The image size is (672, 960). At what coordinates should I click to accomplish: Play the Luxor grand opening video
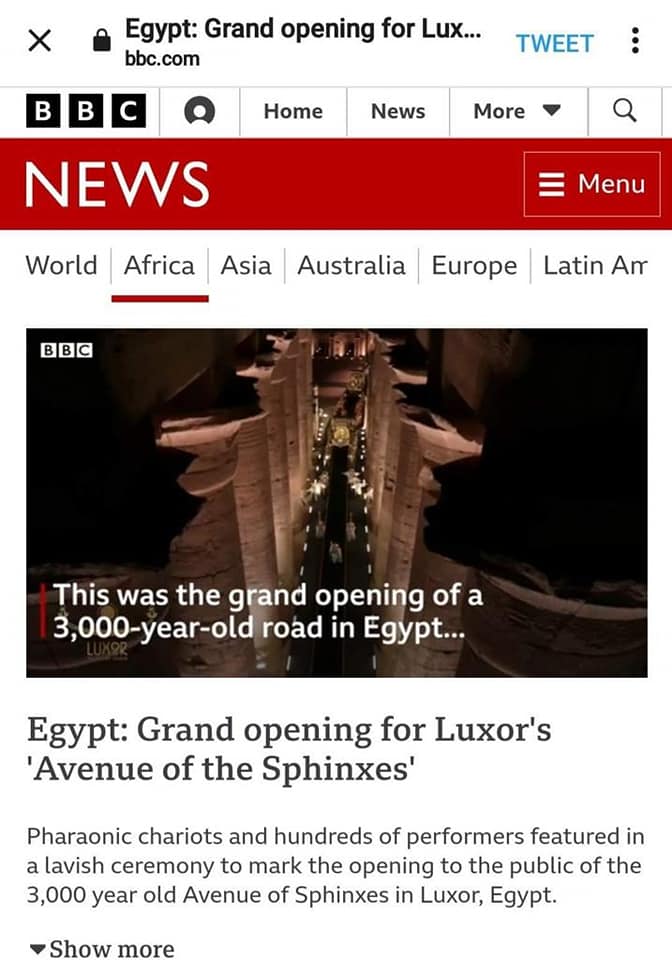coord(336,502)
